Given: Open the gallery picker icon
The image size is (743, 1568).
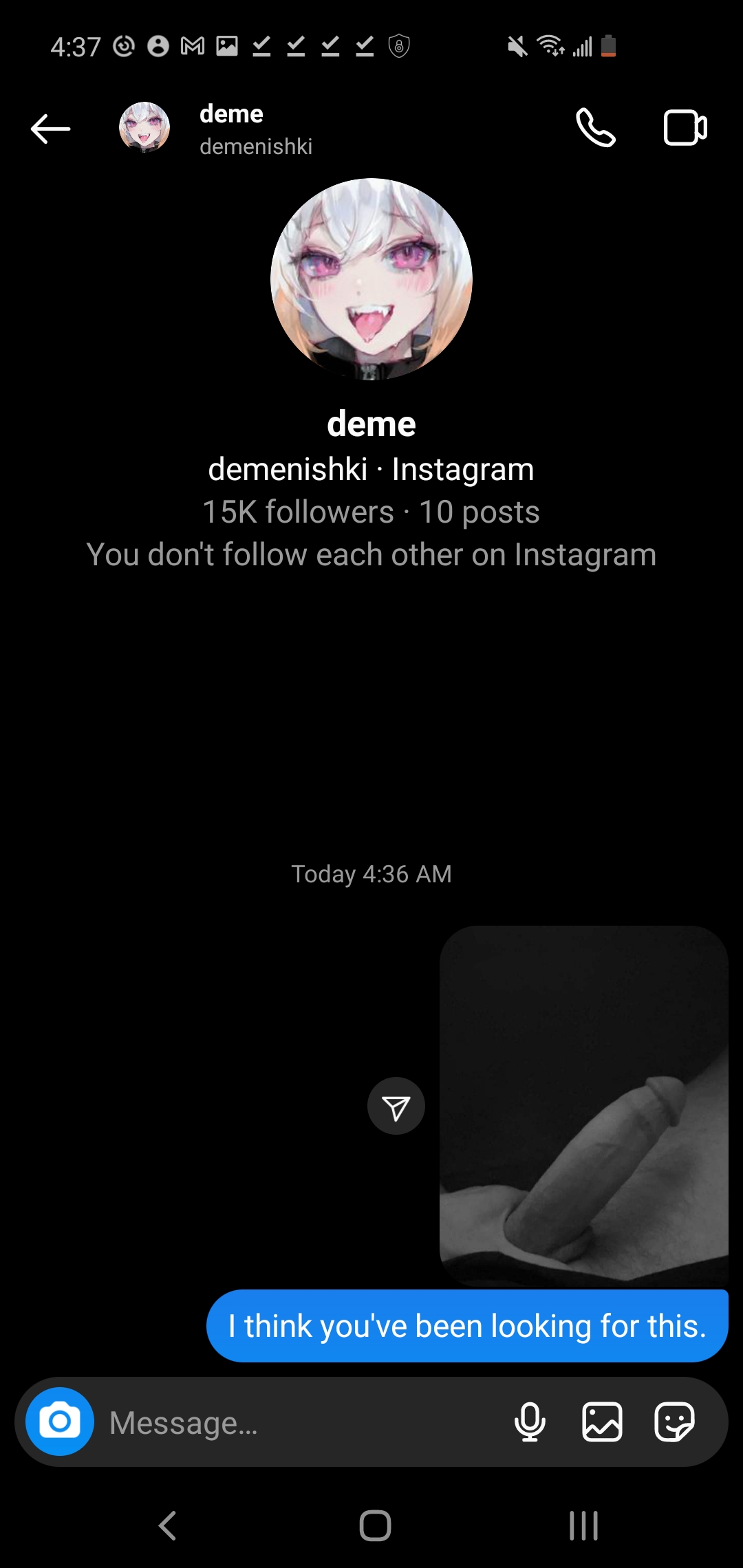Looking at the screenshot, I should tap(603, 1422).
